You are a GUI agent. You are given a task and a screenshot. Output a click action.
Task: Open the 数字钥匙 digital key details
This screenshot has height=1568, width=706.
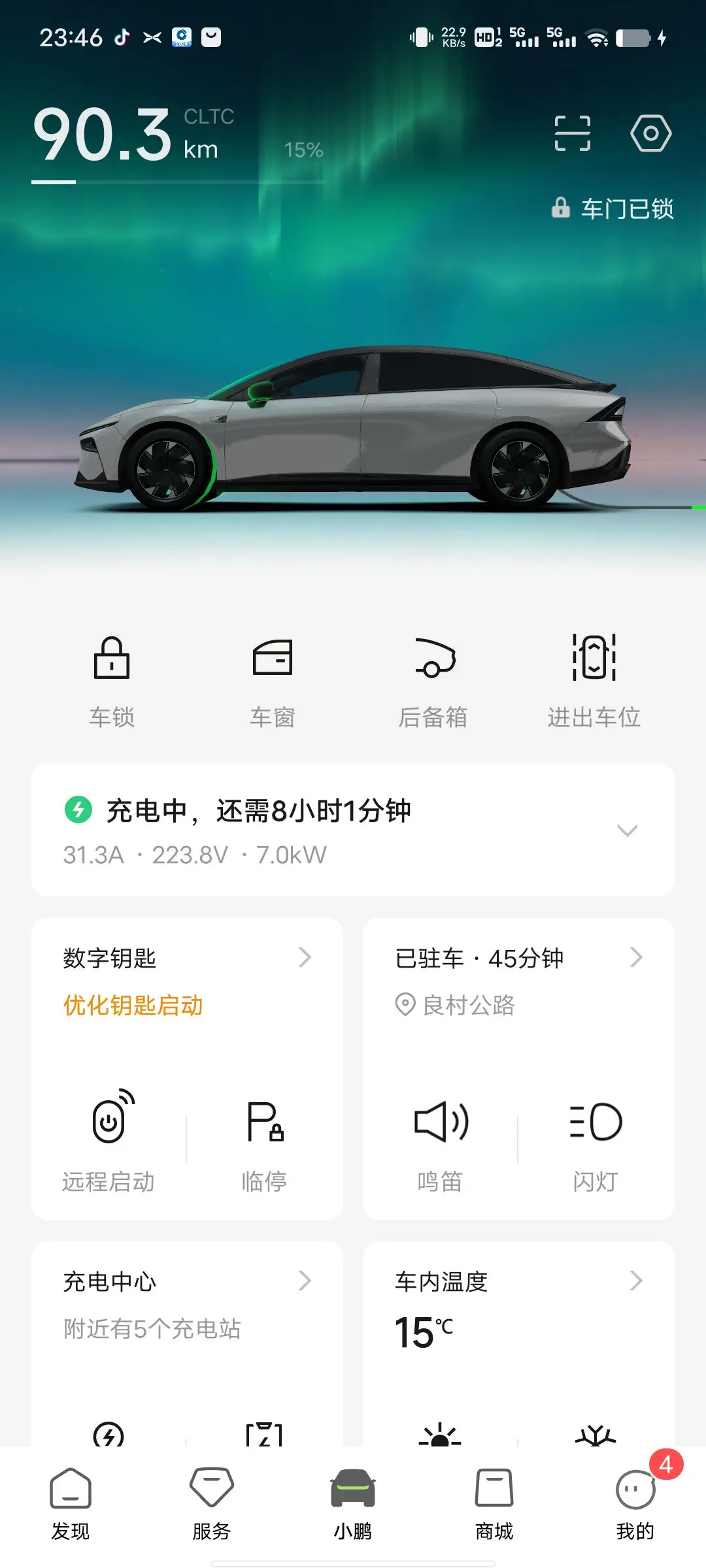(x=187, y=958)
